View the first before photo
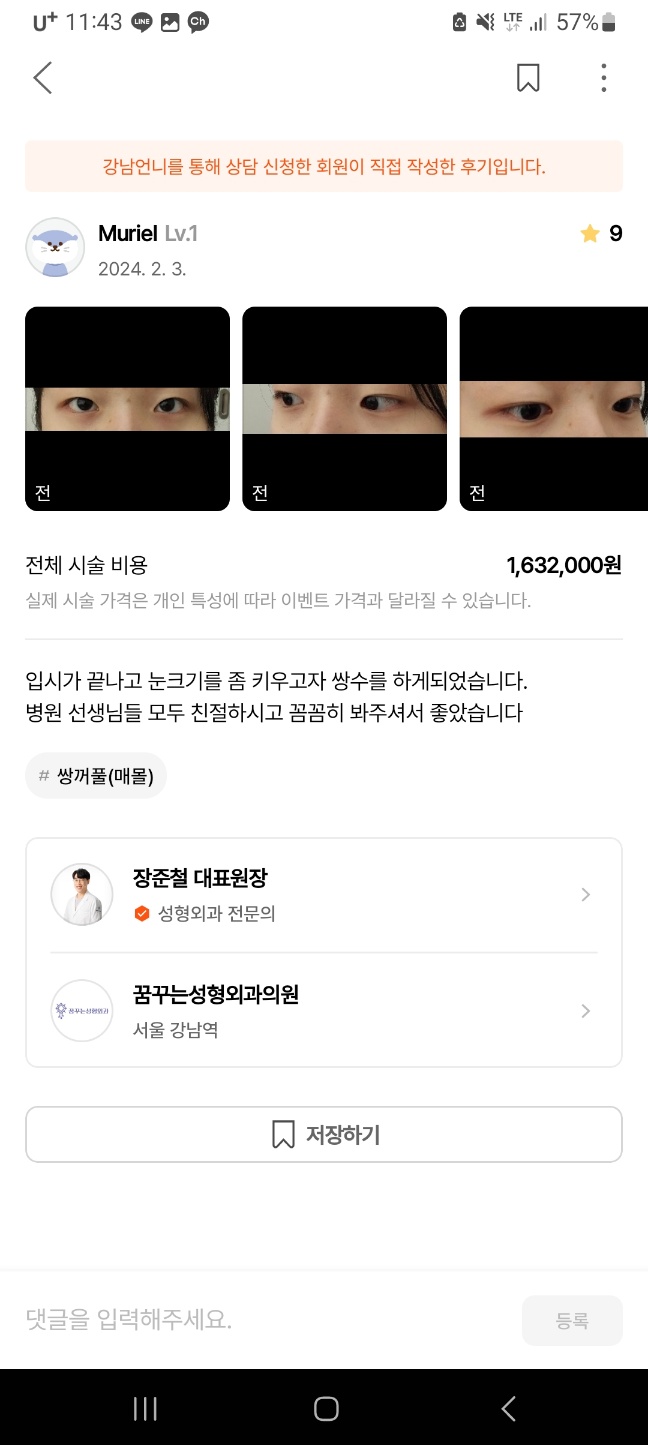This screenshot has height=1445, width=648. (x=127, y=409)
